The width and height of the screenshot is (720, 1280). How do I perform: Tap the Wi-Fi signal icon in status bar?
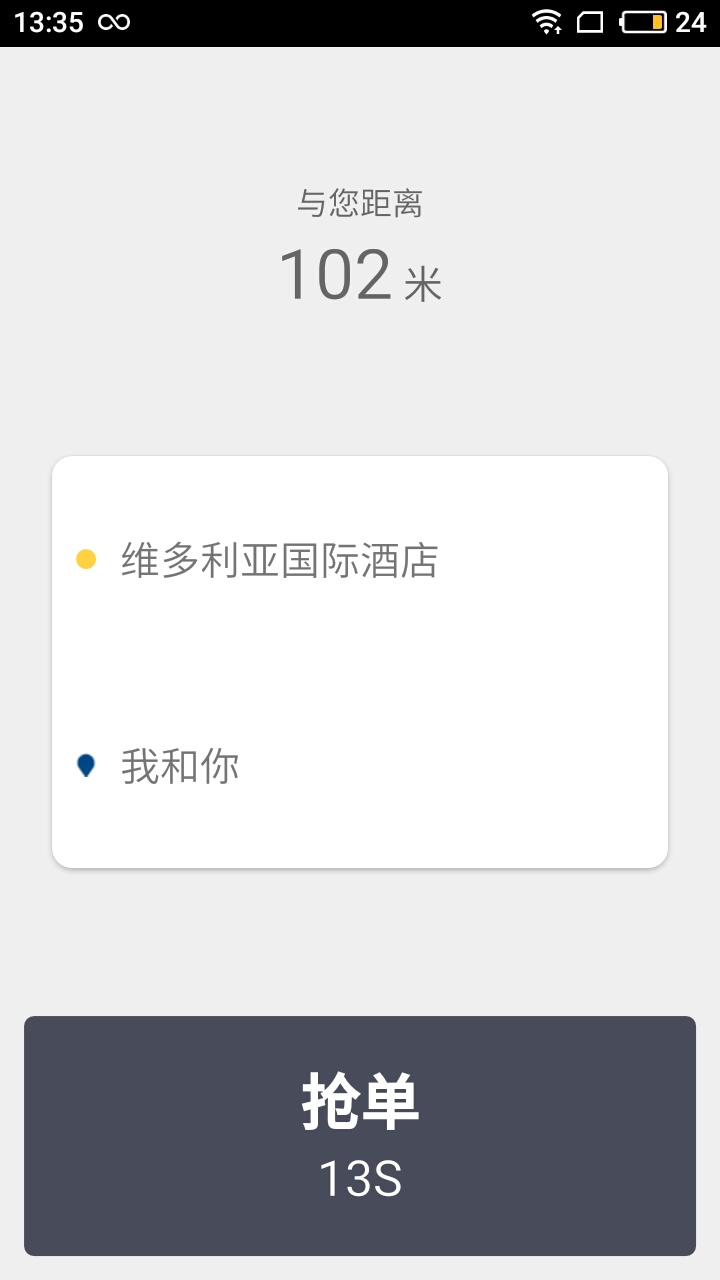pos(545,20)
